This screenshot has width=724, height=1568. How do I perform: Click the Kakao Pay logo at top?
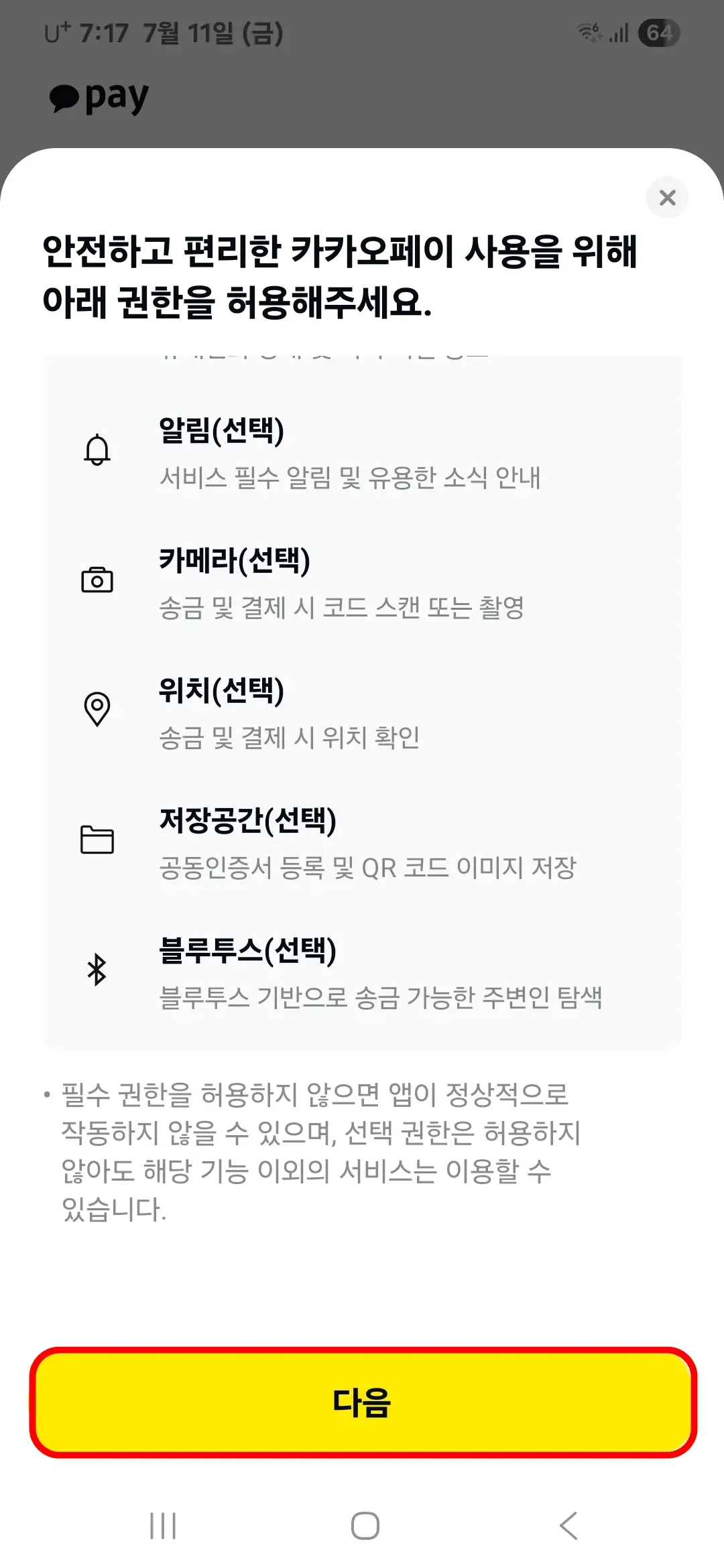point(99,97)
